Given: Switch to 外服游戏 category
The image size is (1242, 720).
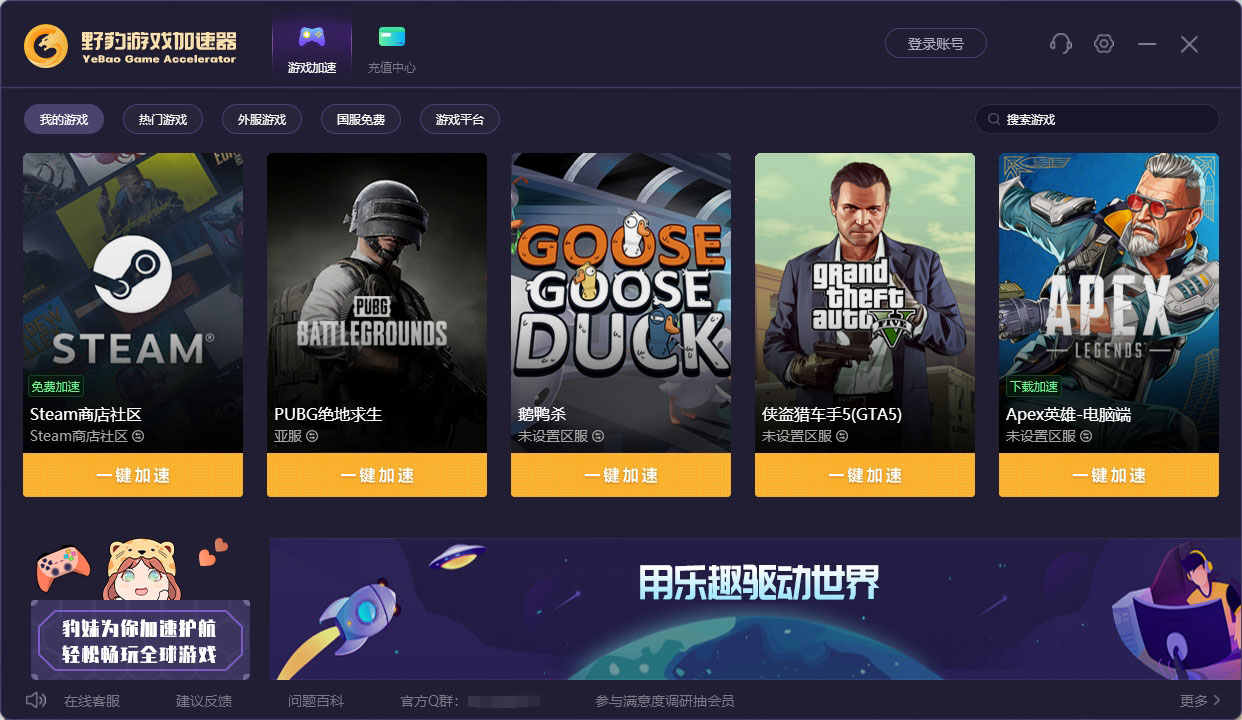Looking at the screenshot, I should pos(262,120).
